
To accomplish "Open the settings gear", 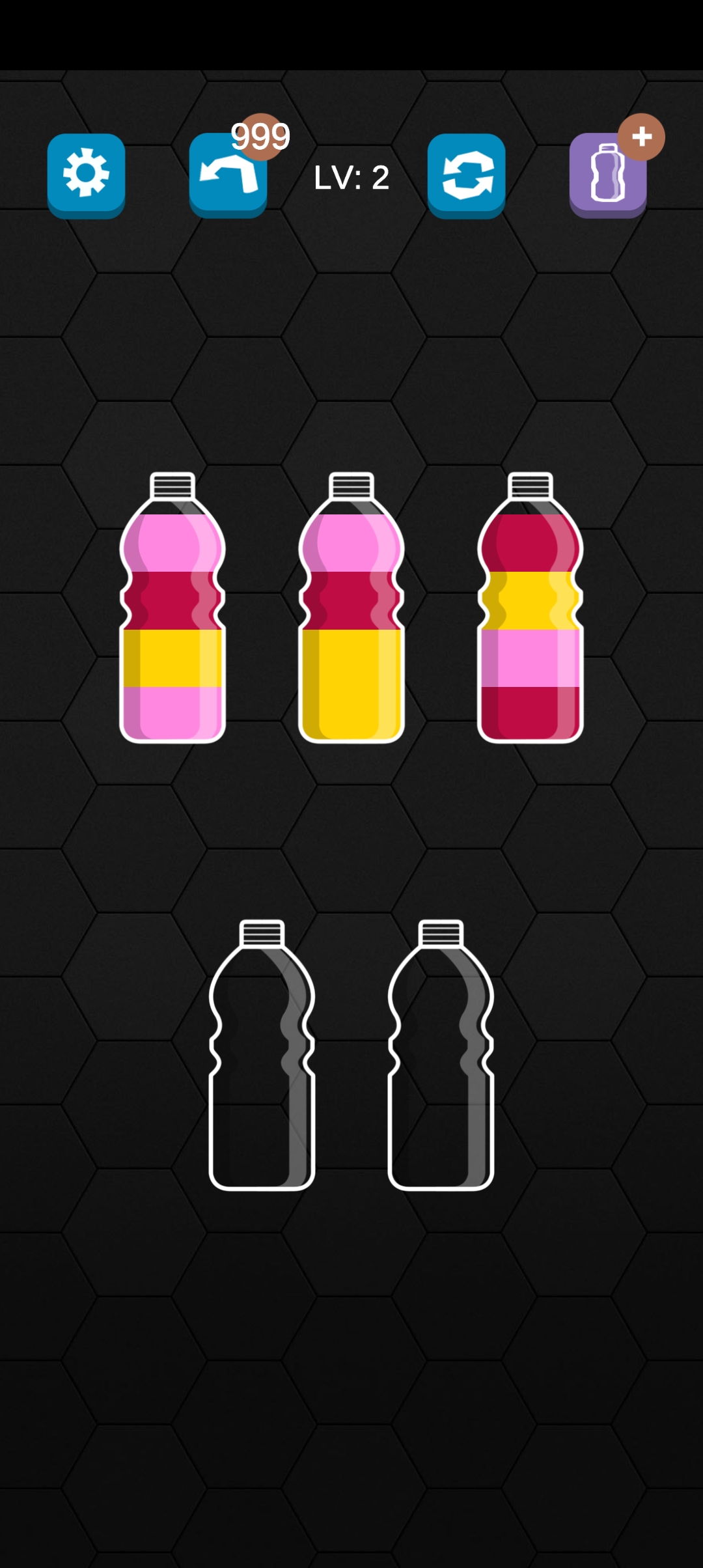I will pyautogui.click(x=86, y=175).
